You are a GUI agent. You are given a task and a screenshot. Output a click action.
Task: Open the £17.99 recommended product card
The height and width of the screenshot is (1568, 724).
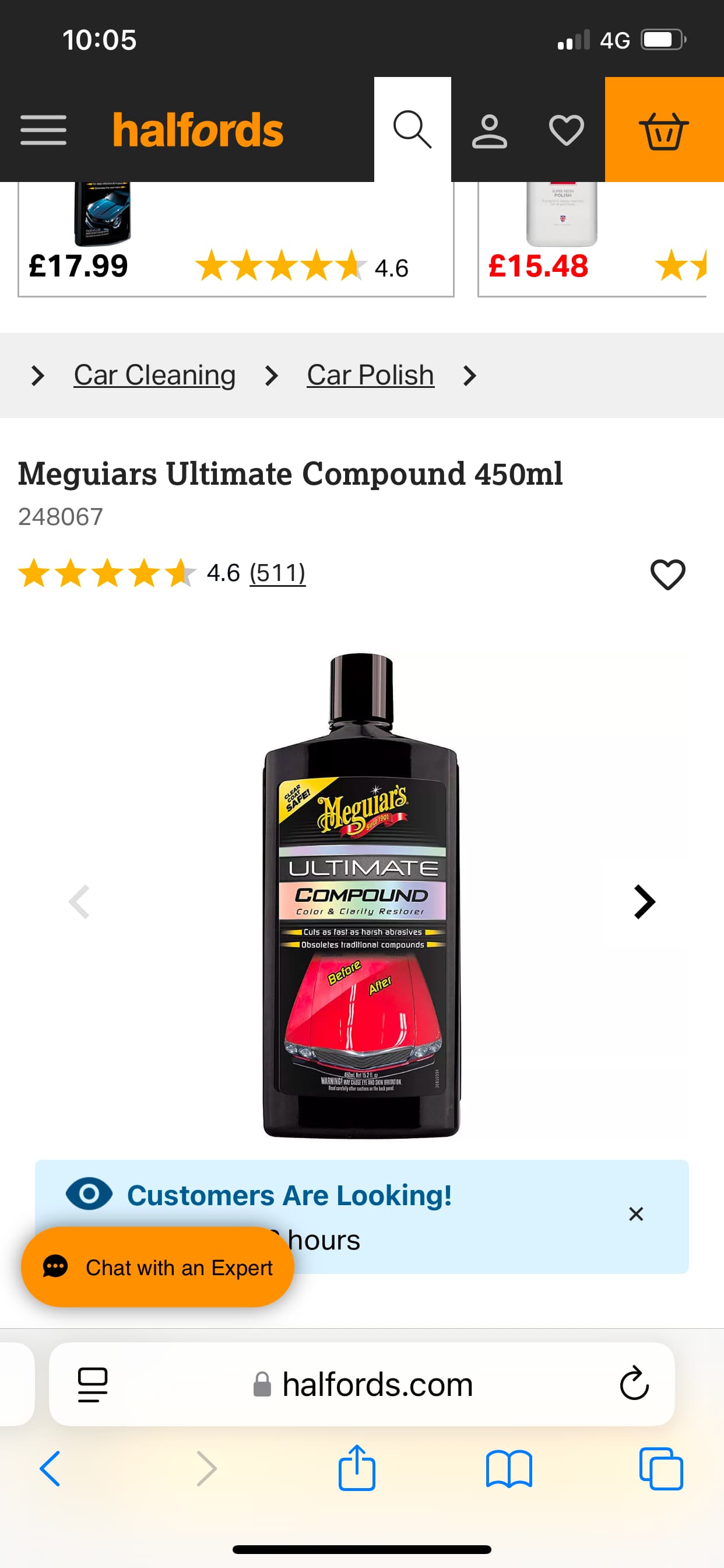pos(236,243)
